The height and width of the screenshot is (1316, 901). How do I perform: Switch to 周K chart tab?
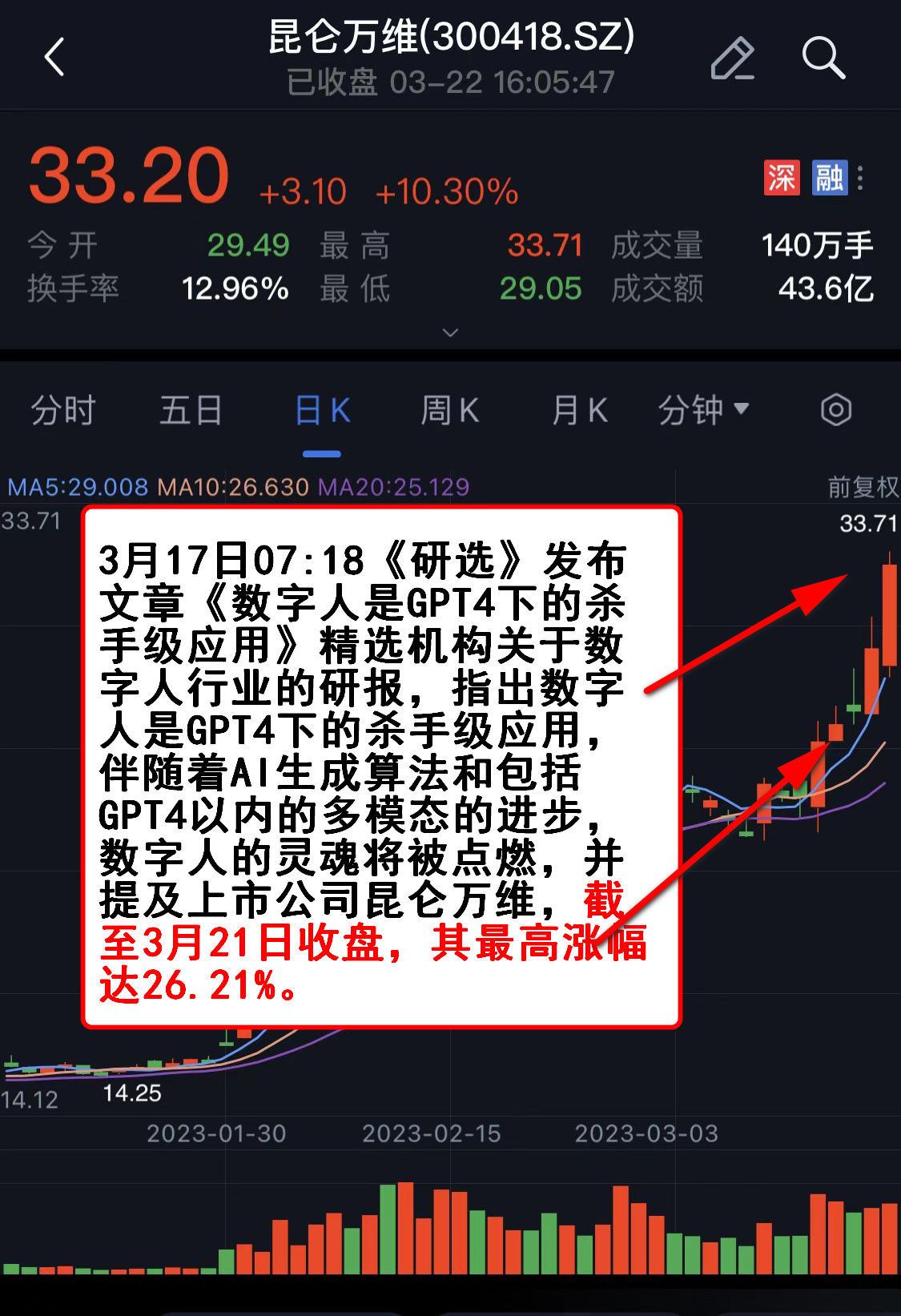[x=450, y=411]
